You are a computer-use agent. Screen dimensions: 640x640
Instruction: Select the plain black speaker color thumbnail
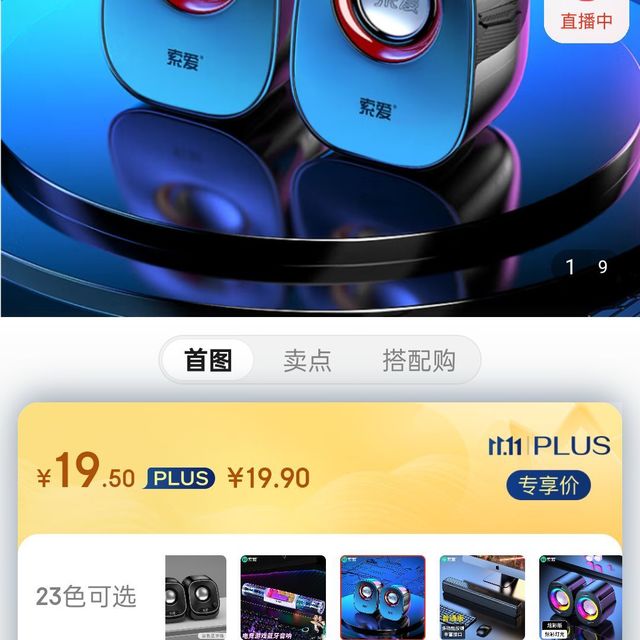[x=195, y=597]
